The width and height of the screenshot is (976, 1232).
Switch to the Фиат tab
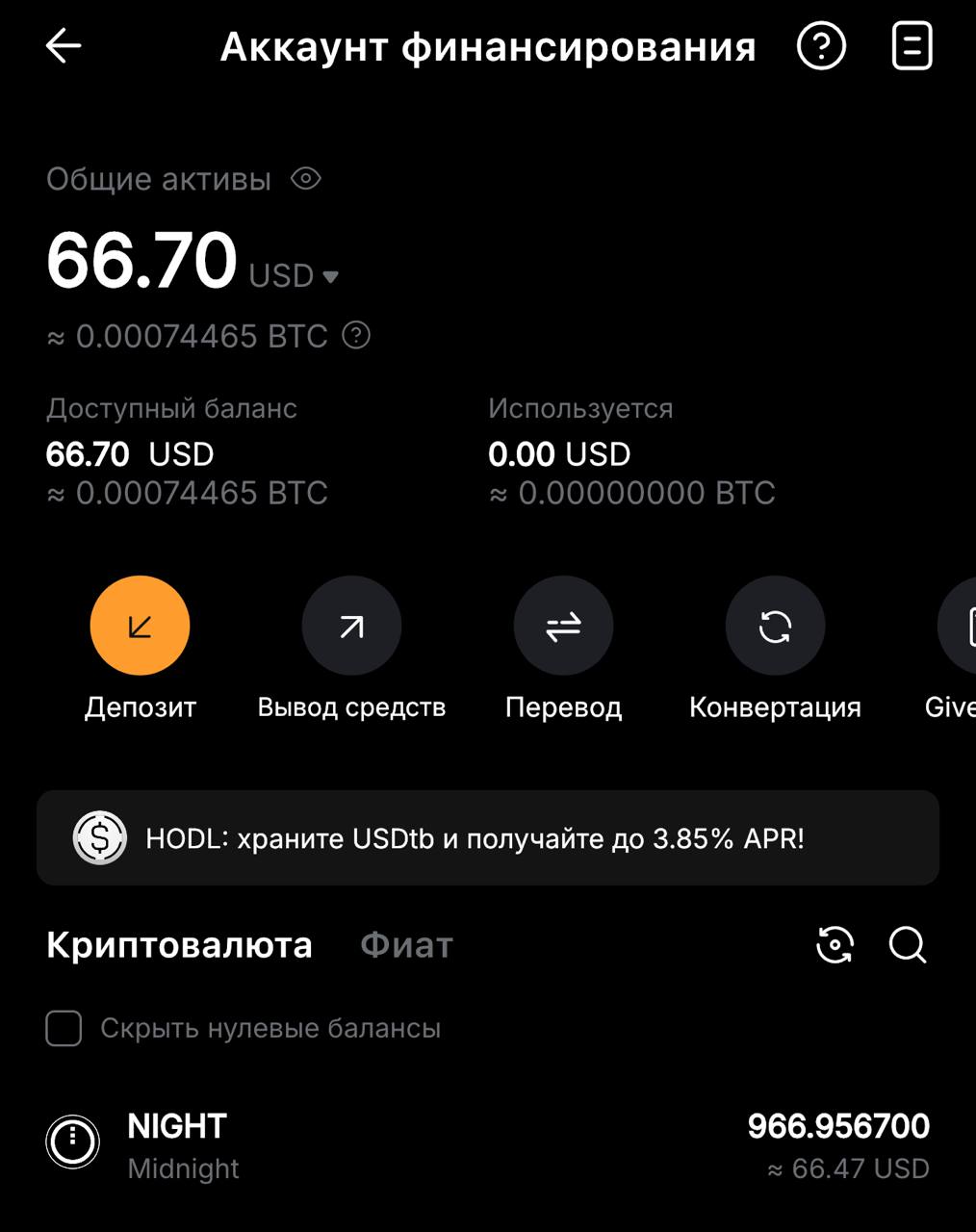406,945
